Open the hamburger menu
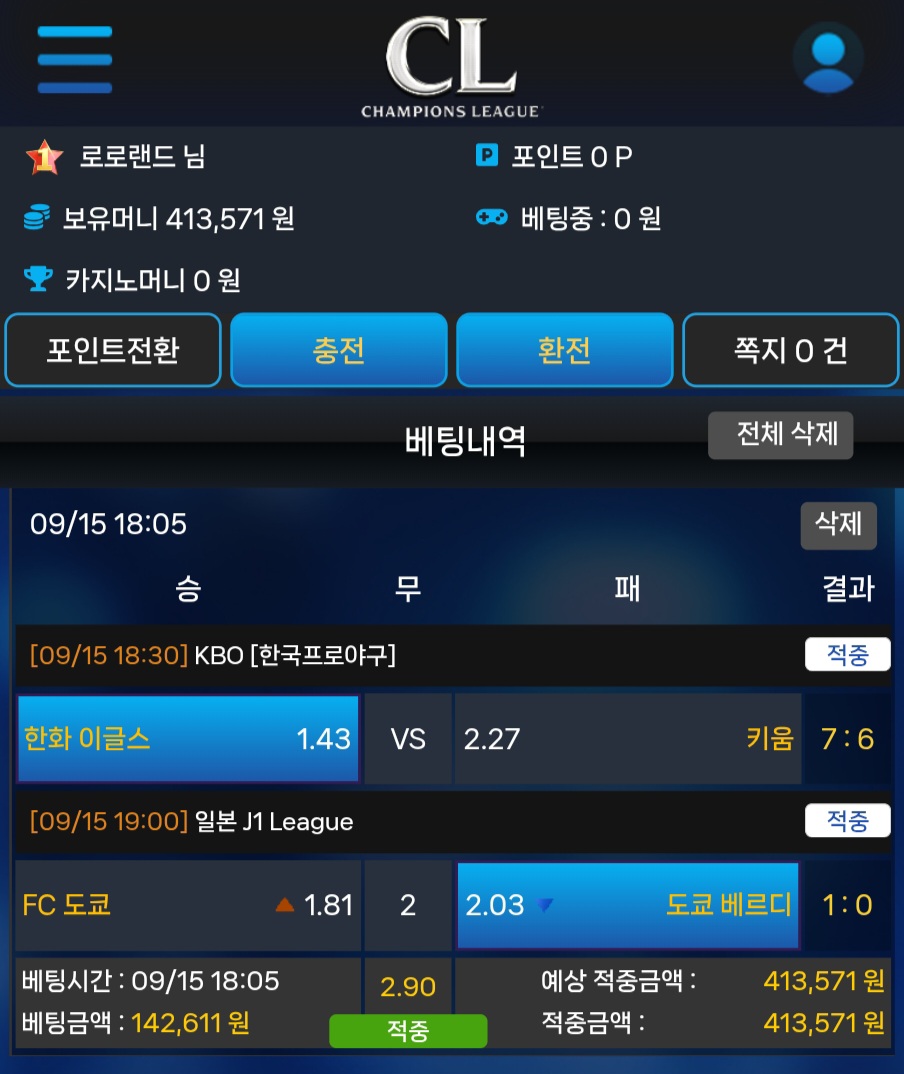Screen dimensions: 904x1074 tap(75, 59)
